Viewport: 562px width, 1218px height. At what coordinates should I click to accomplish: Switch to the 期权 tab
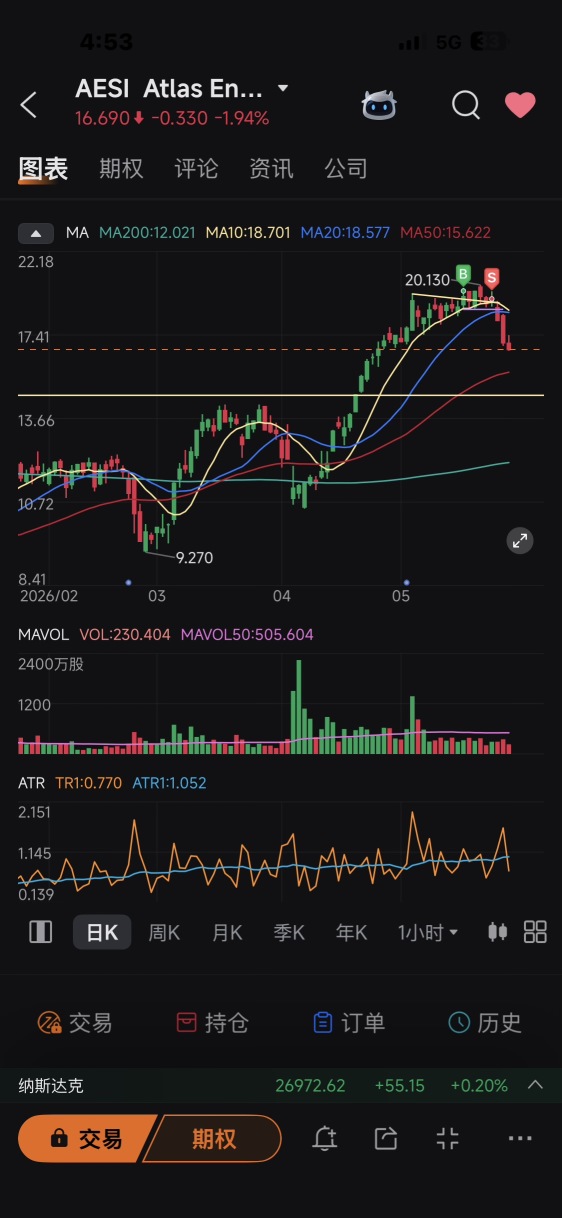[x=121, y=169]
